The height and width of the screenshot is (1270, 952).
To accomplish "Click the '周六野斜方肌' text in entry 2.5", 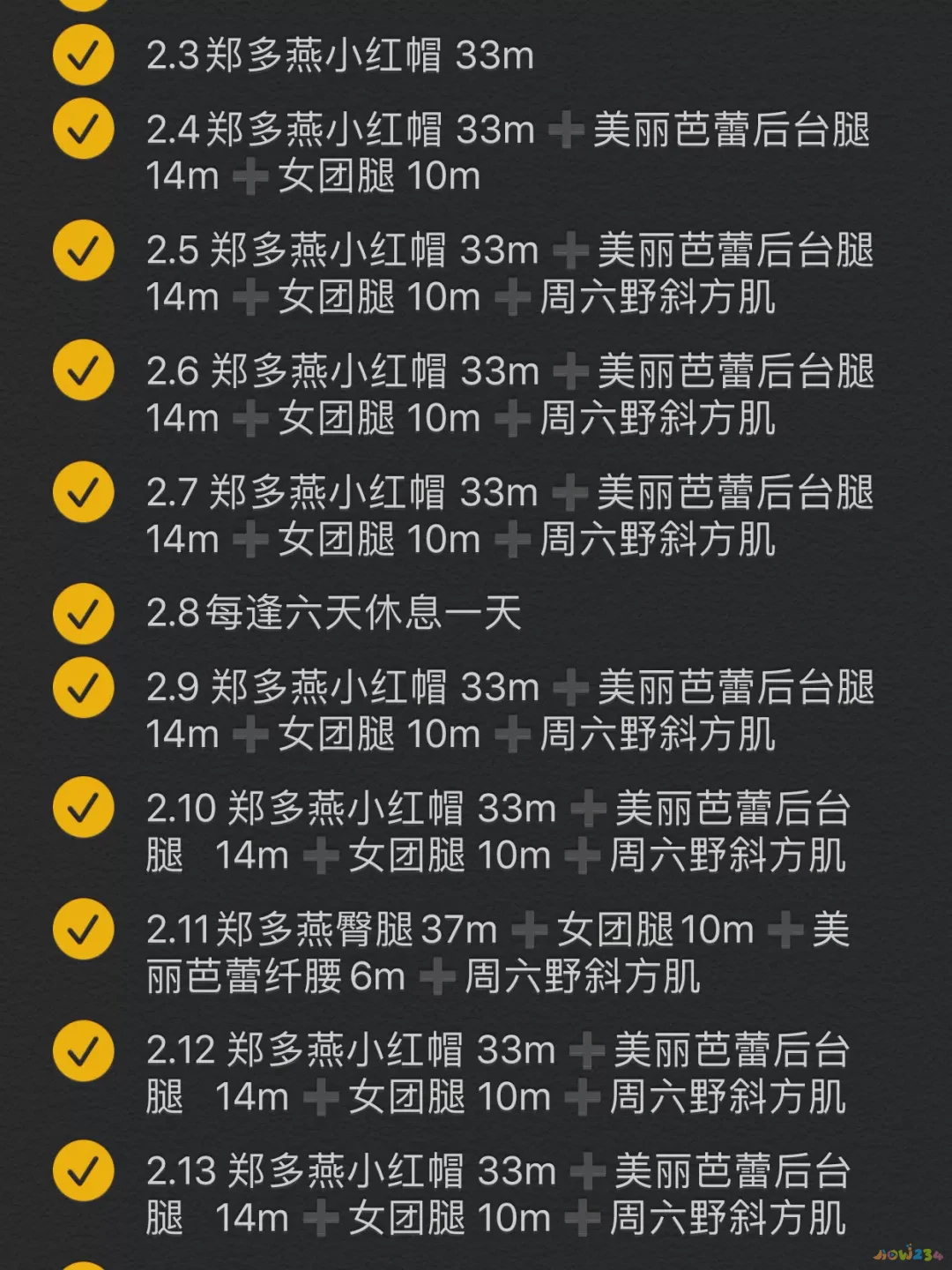I will (x=659, y=296).
